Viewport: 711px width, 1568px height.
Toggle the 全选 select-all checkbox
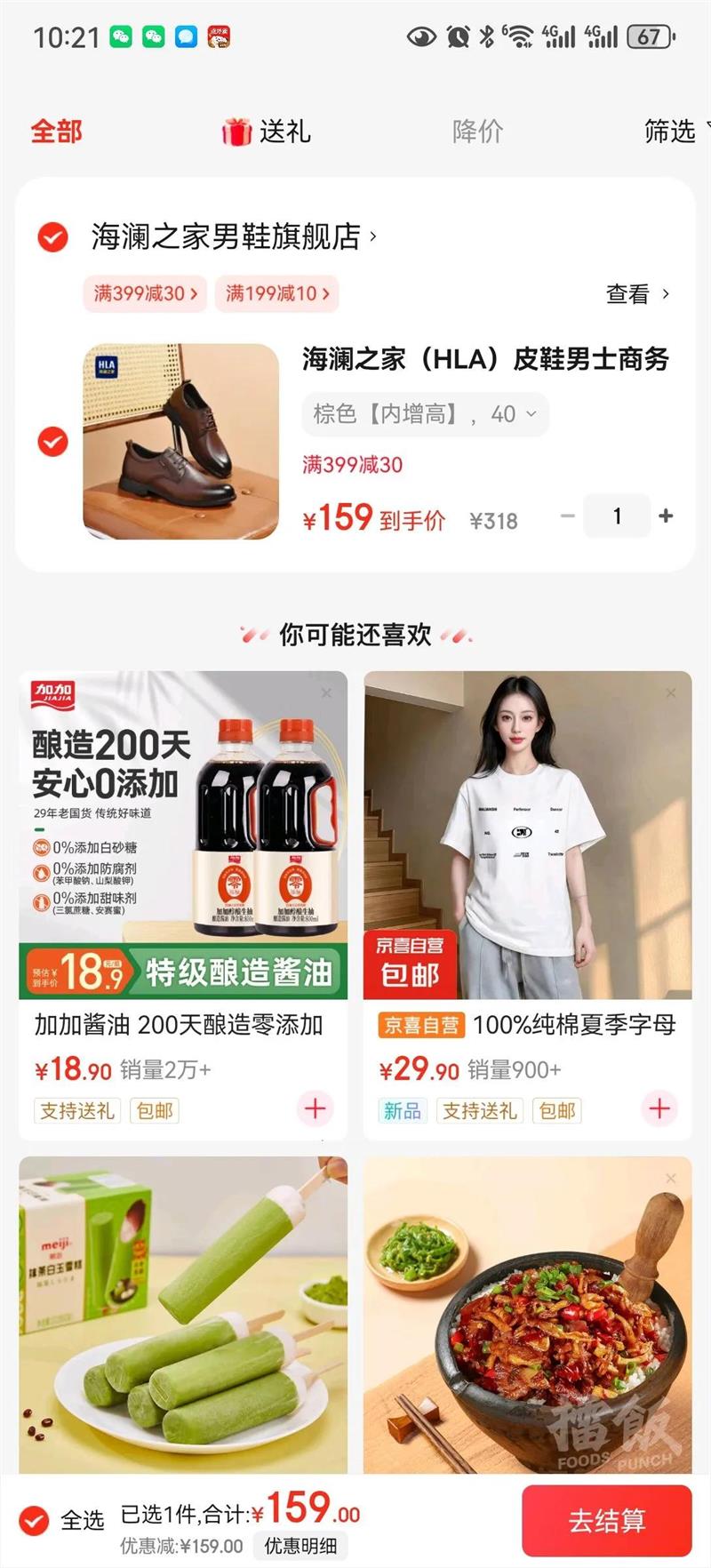[35, 1521]
